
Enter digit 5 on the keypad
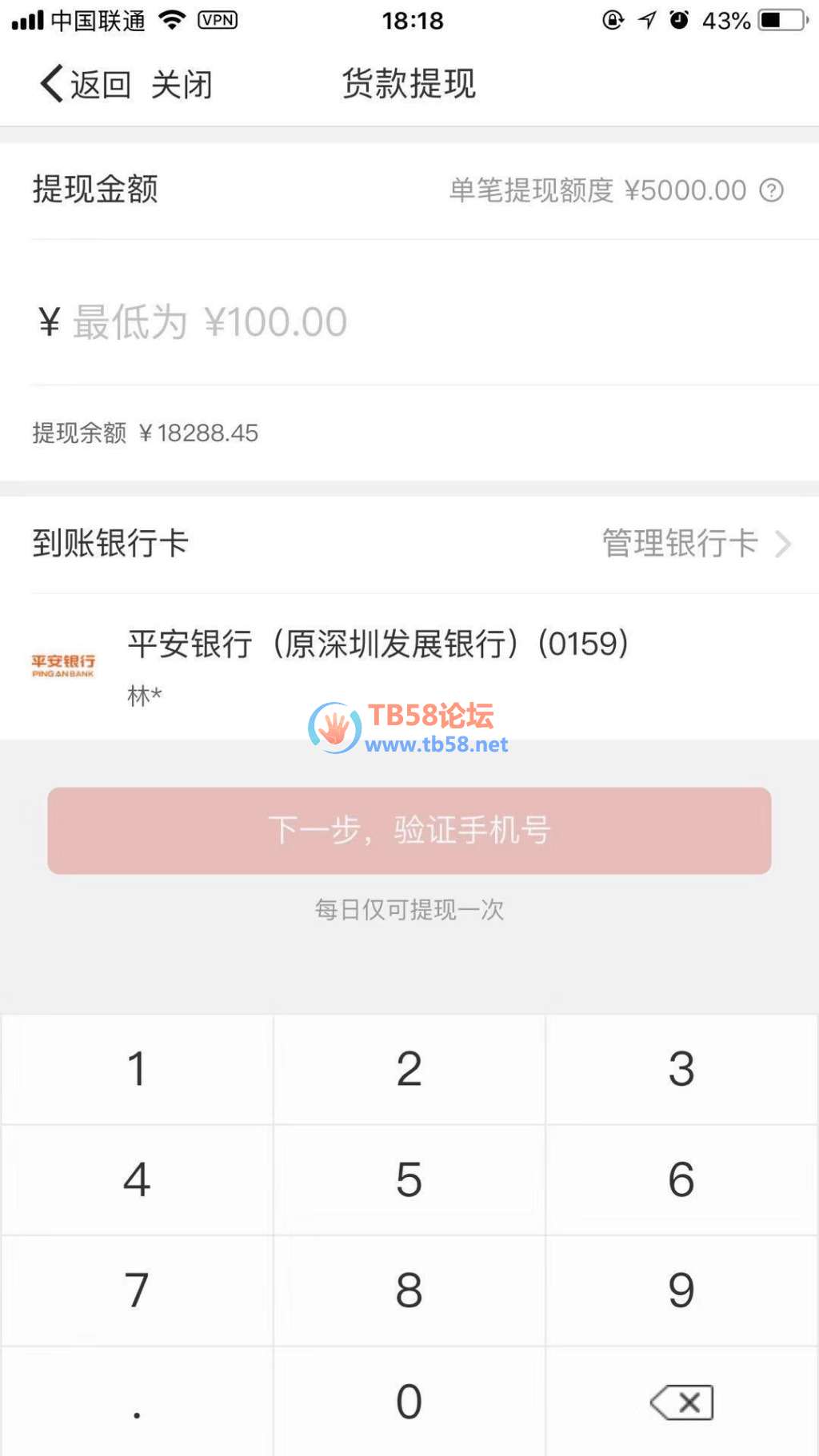coord(409,1179)
